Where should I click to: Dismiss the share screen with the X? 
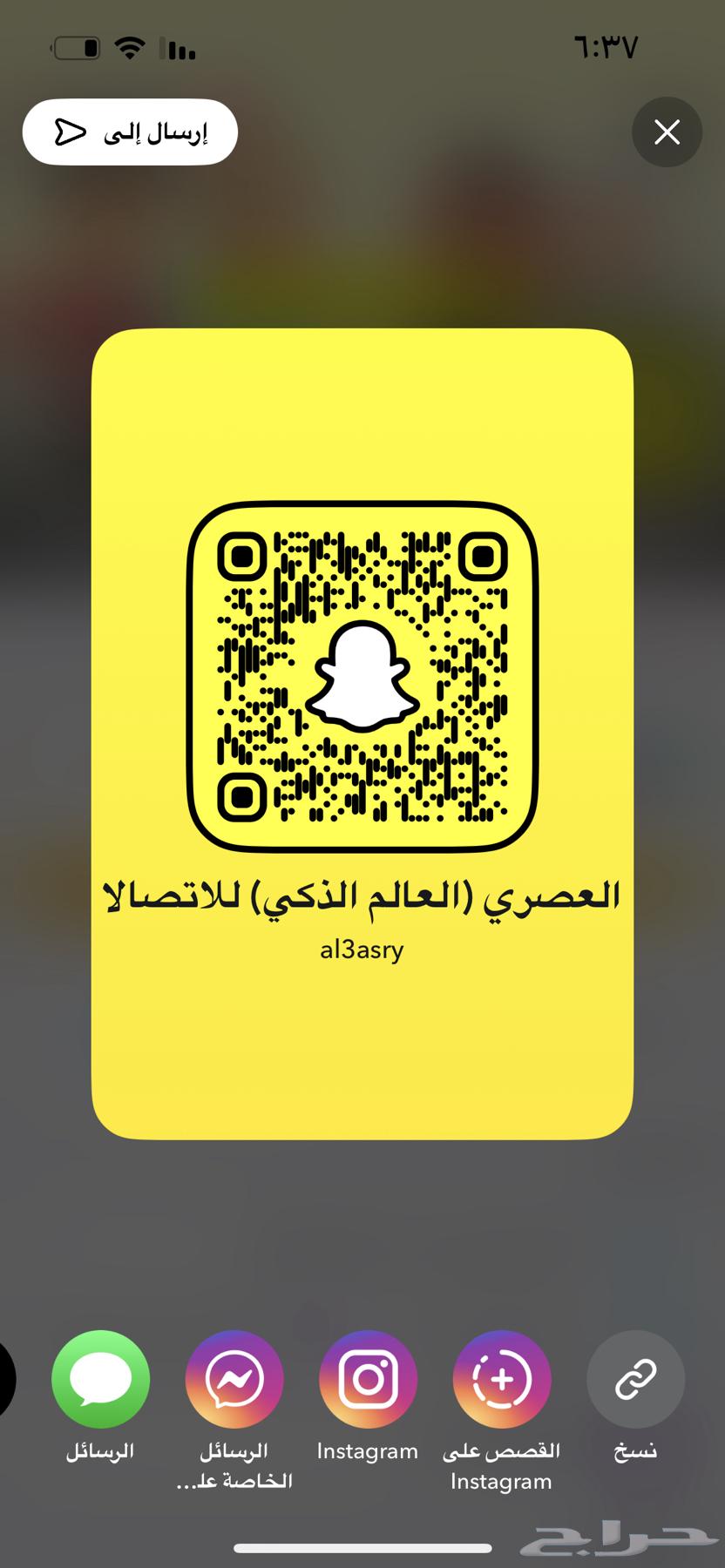coord(667,132)
